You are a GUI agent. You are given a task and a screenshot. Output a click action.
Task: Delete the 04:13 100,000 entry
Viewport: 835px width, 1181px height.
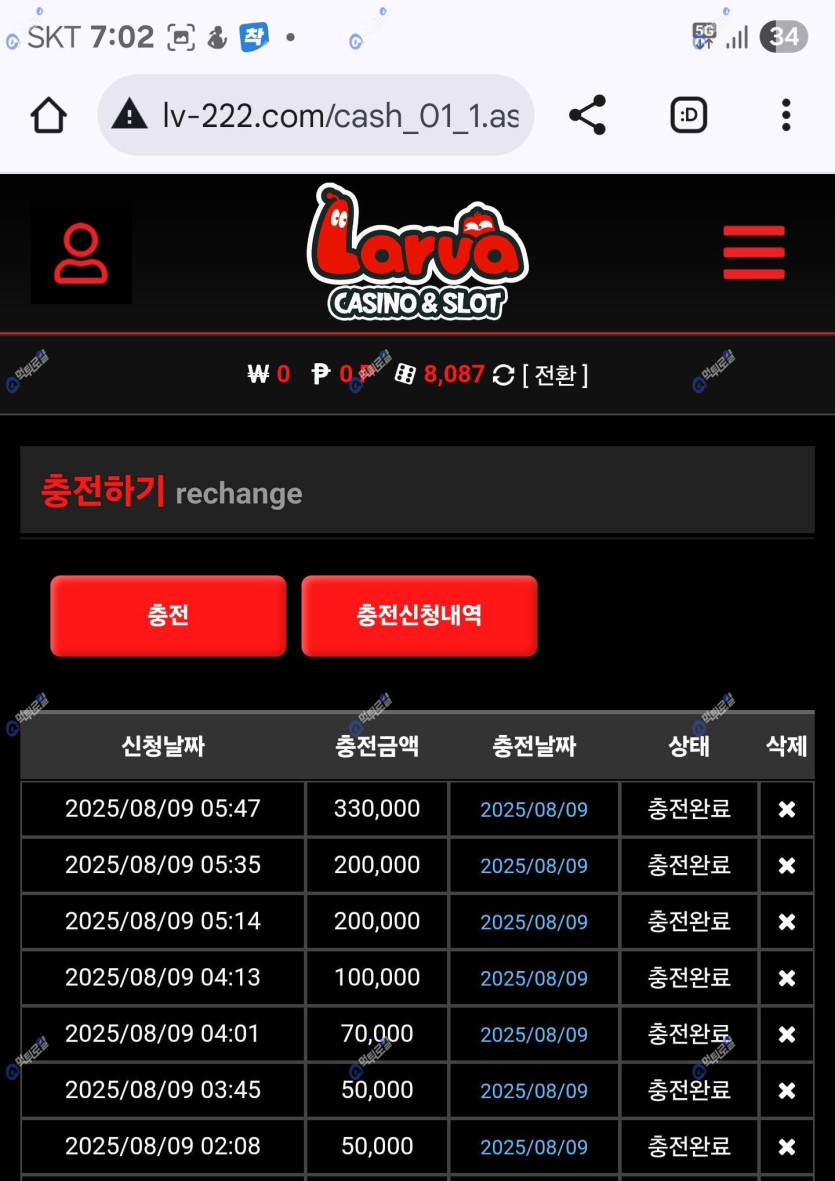[787, 978]
